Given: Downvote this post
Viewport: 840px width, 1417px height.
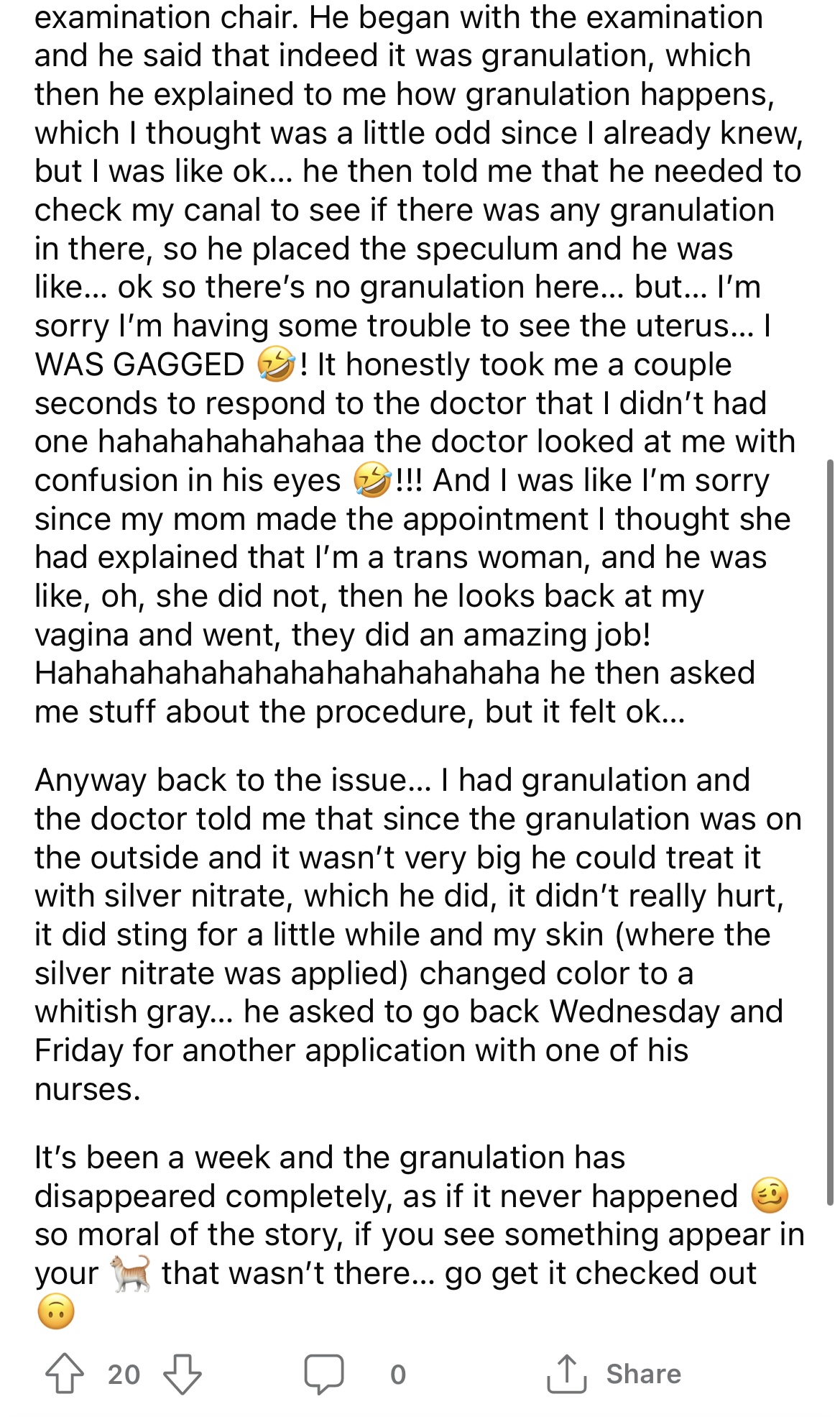Looking at the screenshot, I should click(x=182, y=1374).
